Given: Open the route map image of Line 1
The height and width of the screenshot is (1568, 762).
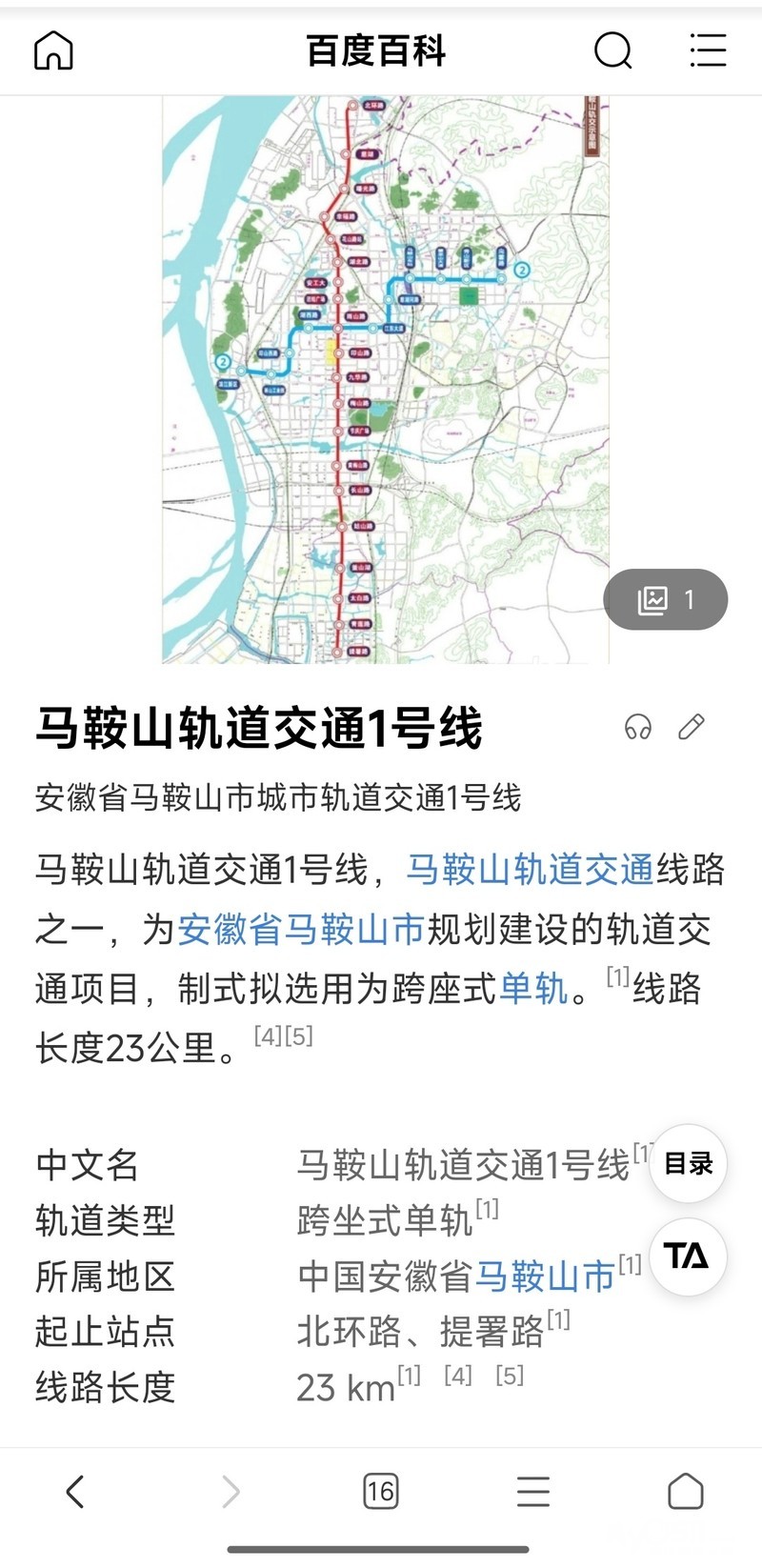Looking at the screenshot, I should point(385,379).
